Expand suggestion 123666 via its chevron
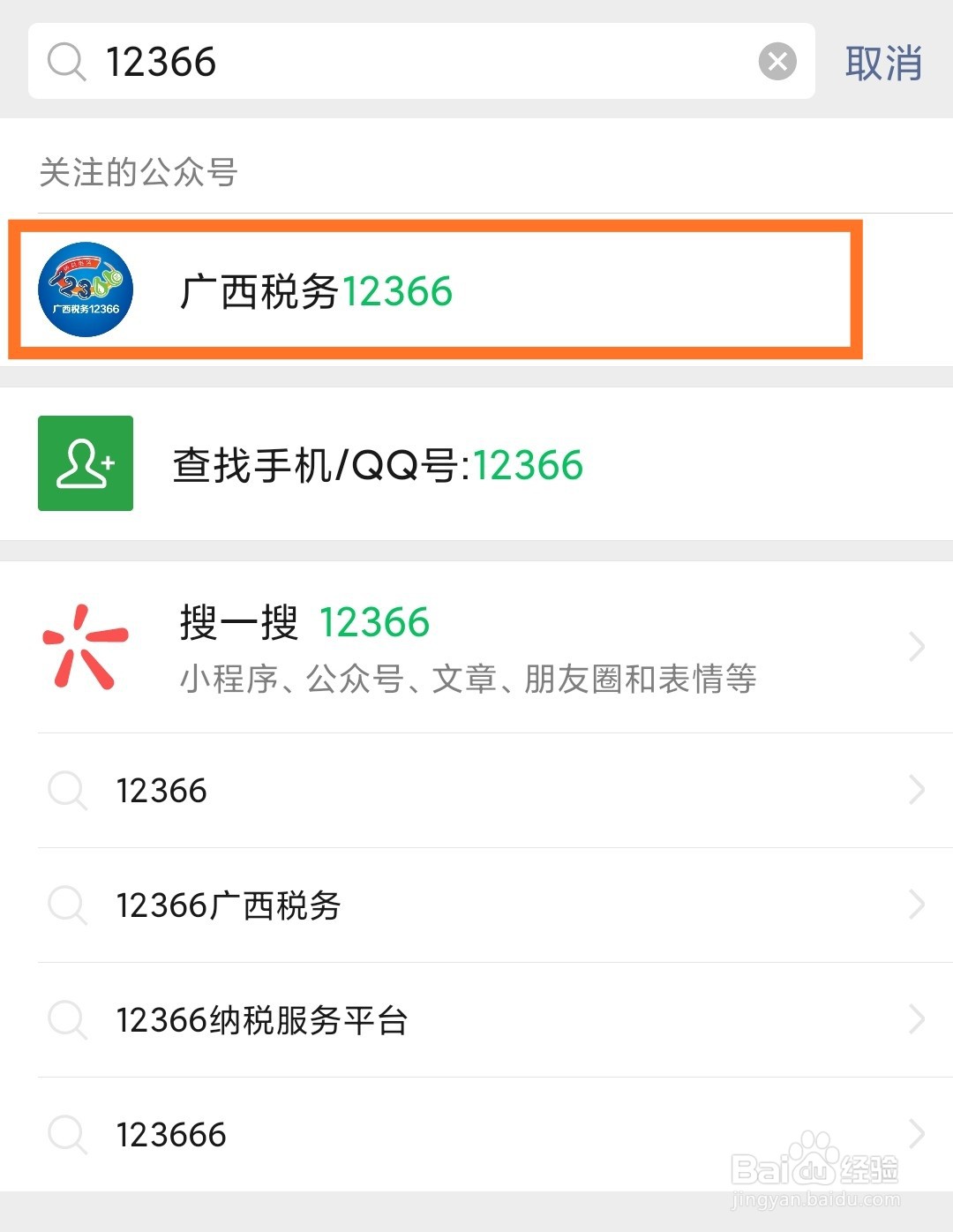The height and width of the screenshot is (1232, 953). click(x=917, y=1136)
